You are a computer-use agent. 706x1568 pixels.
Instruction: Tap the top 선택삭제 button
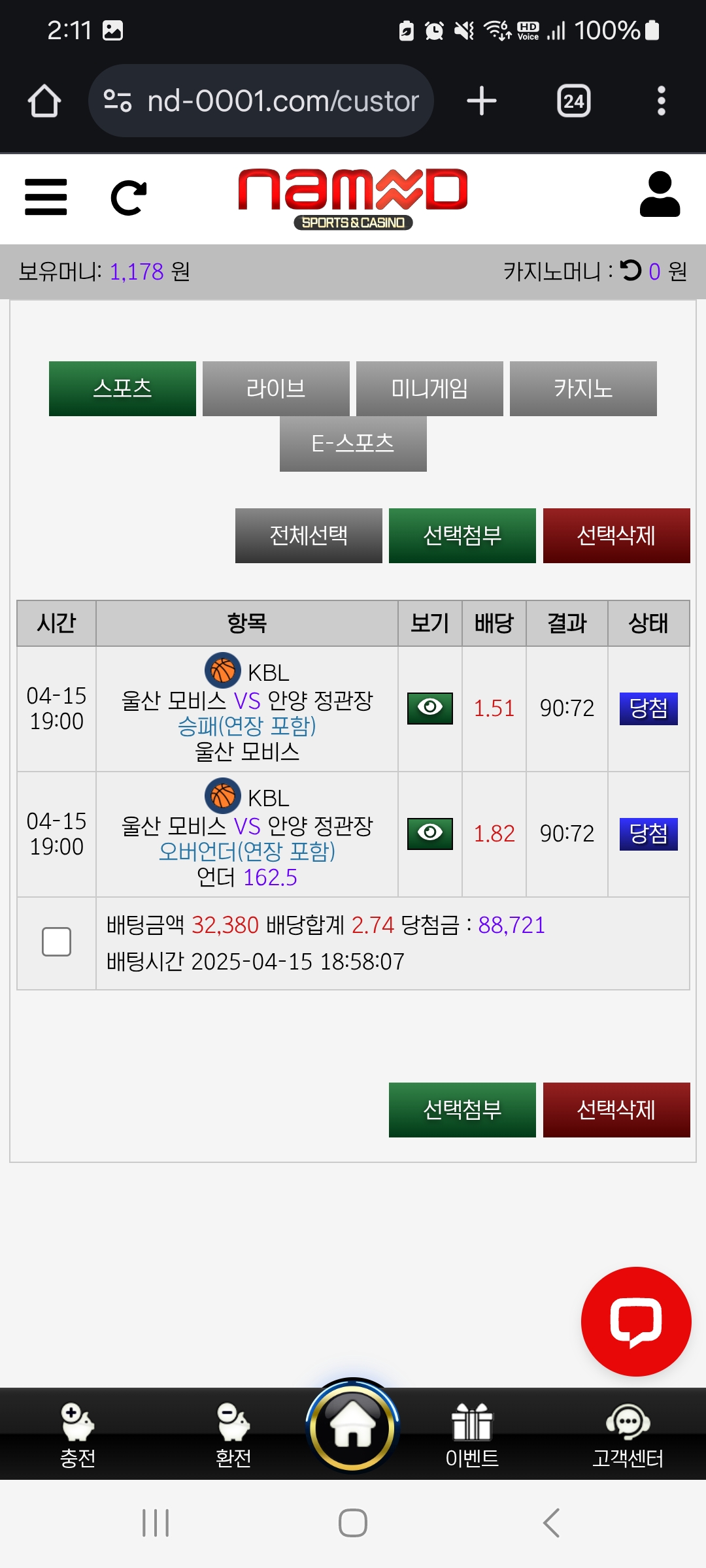click(x=616, y=536)
